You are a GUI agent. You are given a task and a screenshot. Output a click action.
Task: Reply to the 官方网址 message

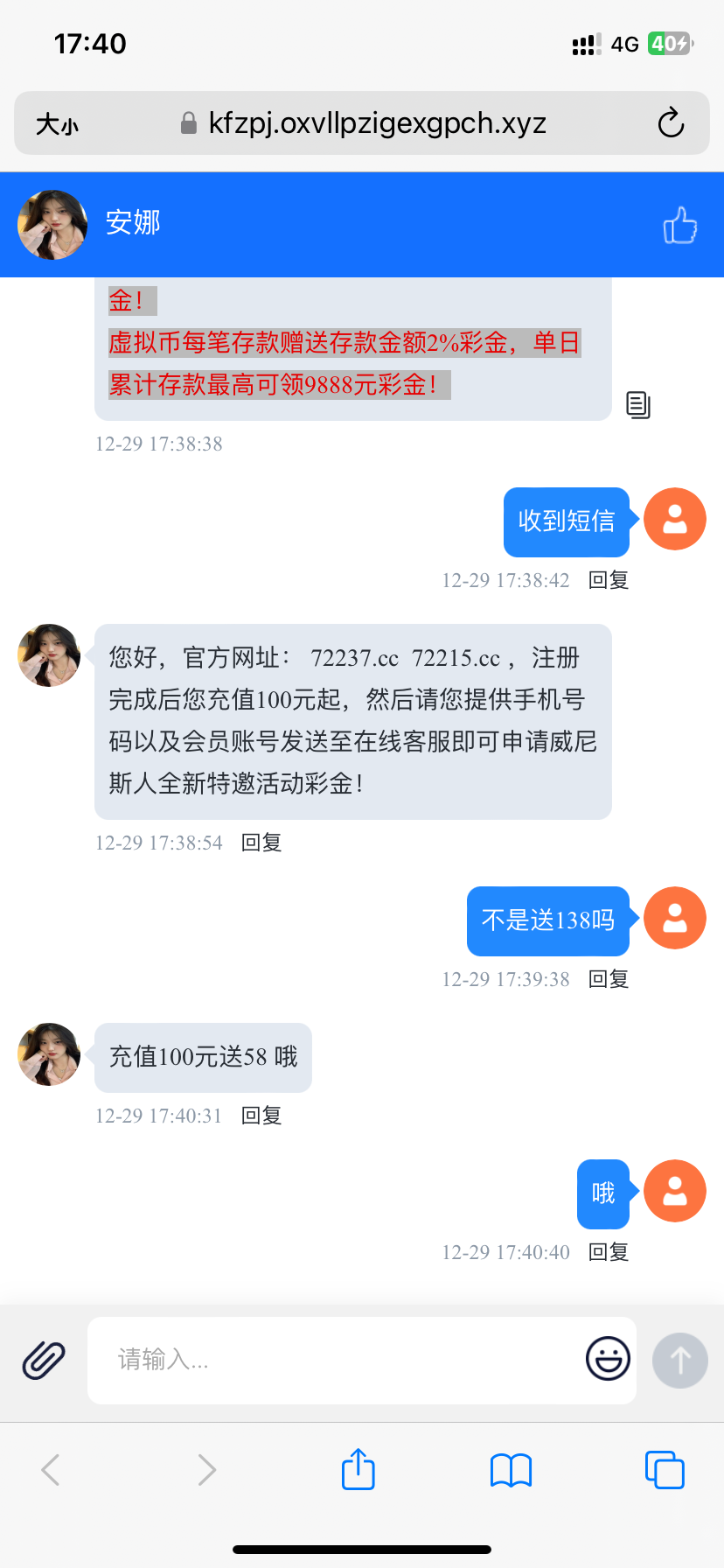(x=261, y=843)
